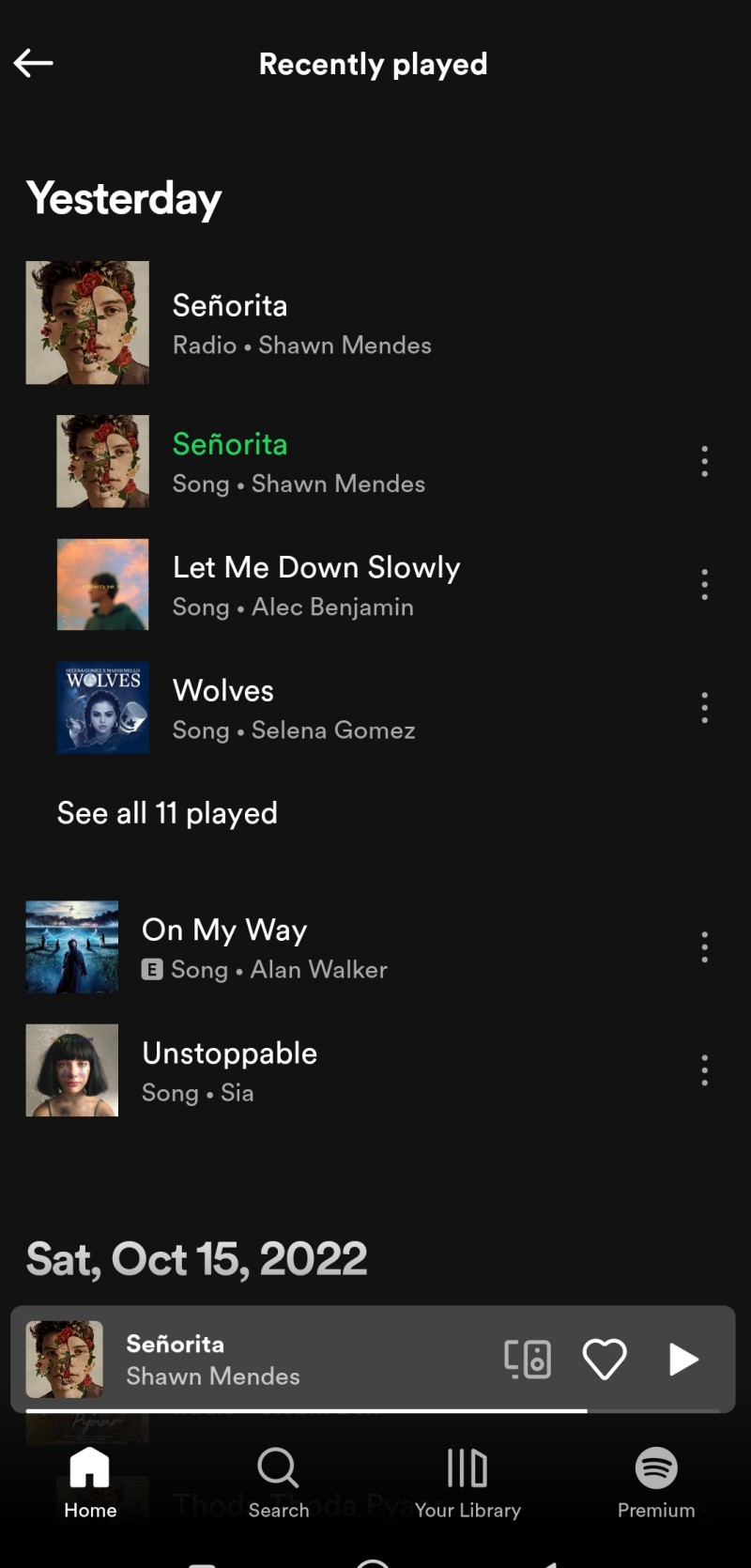The height and width of the screenshot is (1568, 751).
Task: Open the Connect to a device icon
Action: [x=527, y=1359]
